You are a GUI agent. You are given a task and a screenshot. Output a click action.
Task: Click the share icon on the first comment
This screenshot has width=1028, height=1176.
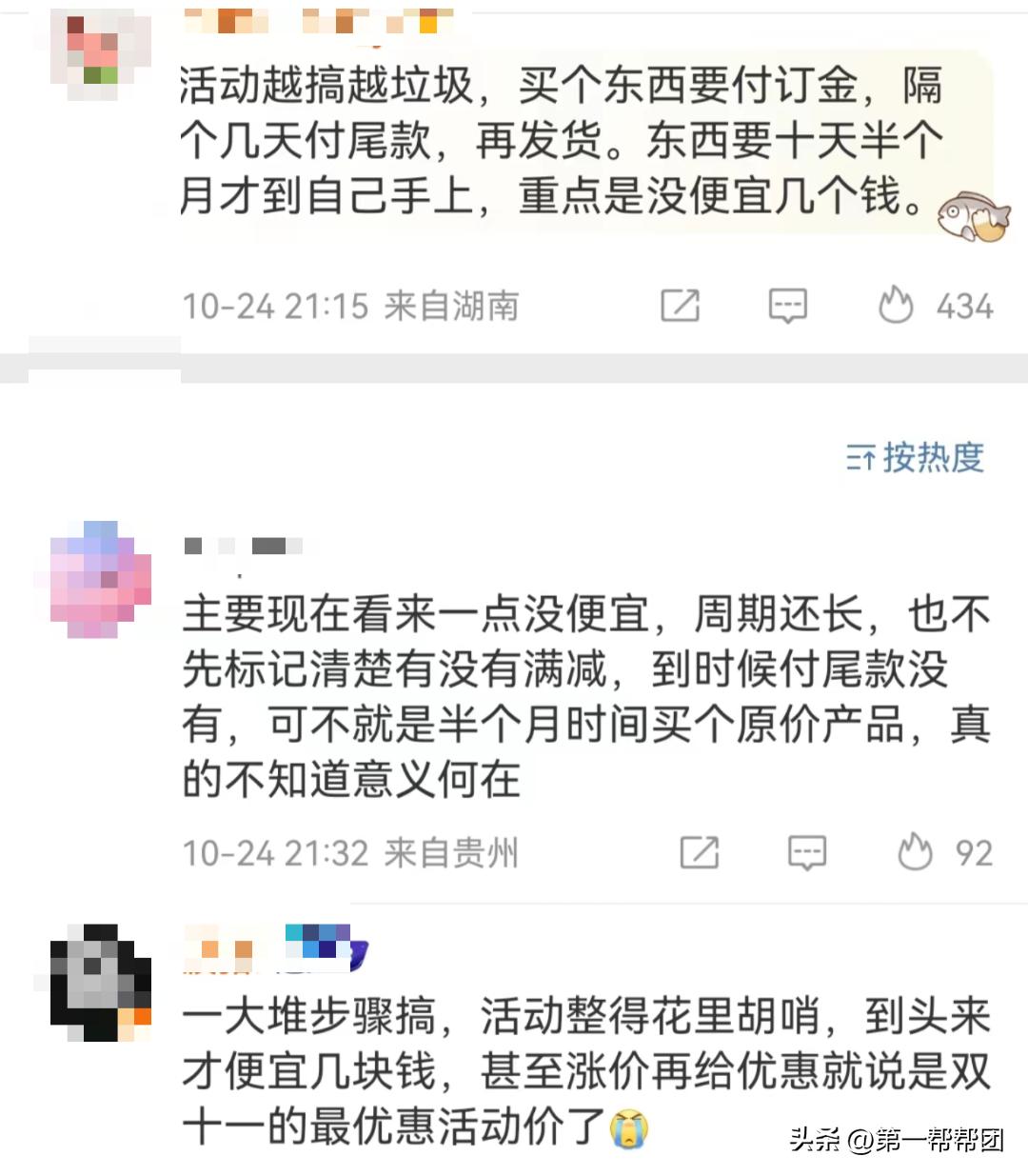tap(680, 306)
